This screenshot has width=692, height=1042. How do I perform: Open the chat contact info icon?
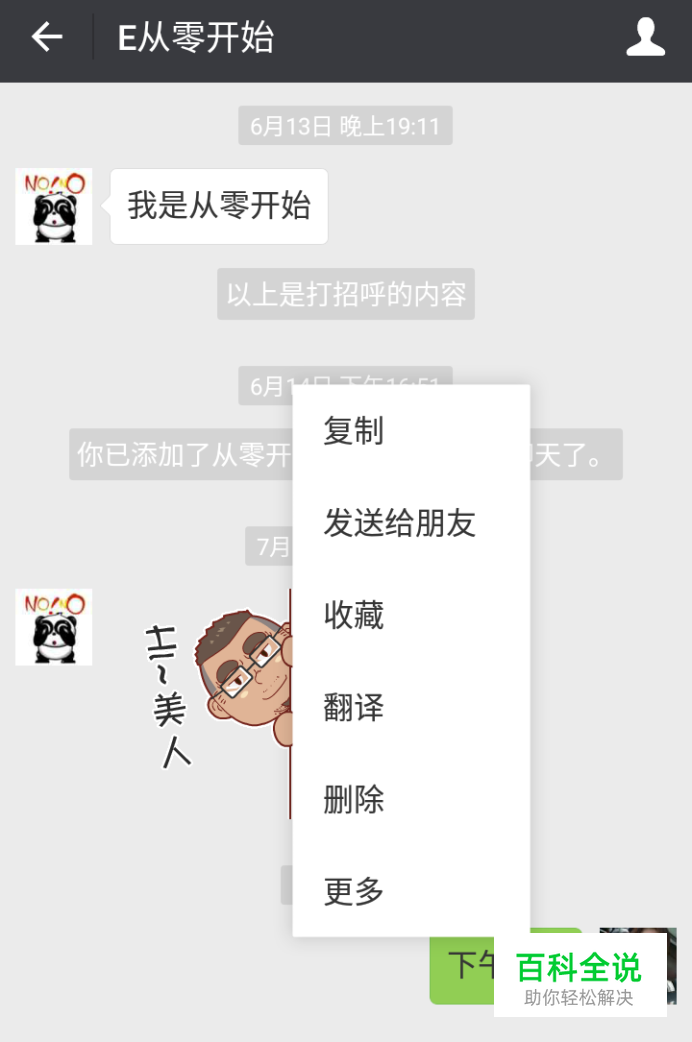tap(645, 38)
